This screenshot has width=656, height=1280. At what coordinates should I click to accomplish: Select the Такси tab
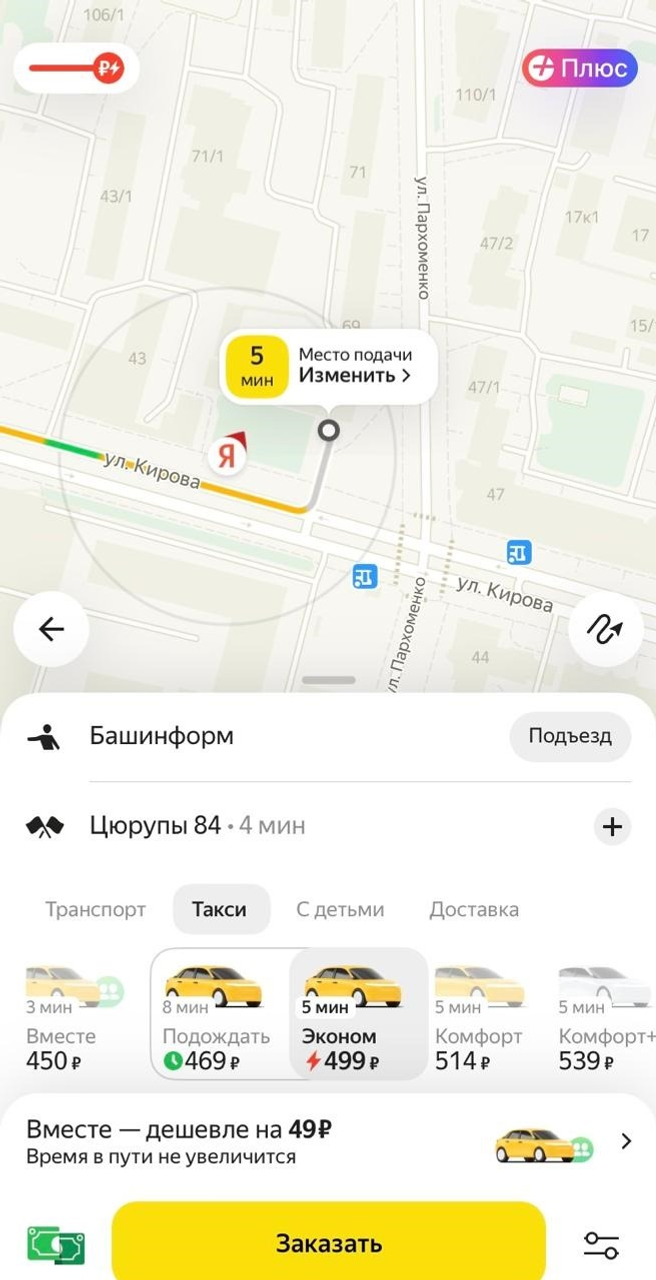point(220,909)
